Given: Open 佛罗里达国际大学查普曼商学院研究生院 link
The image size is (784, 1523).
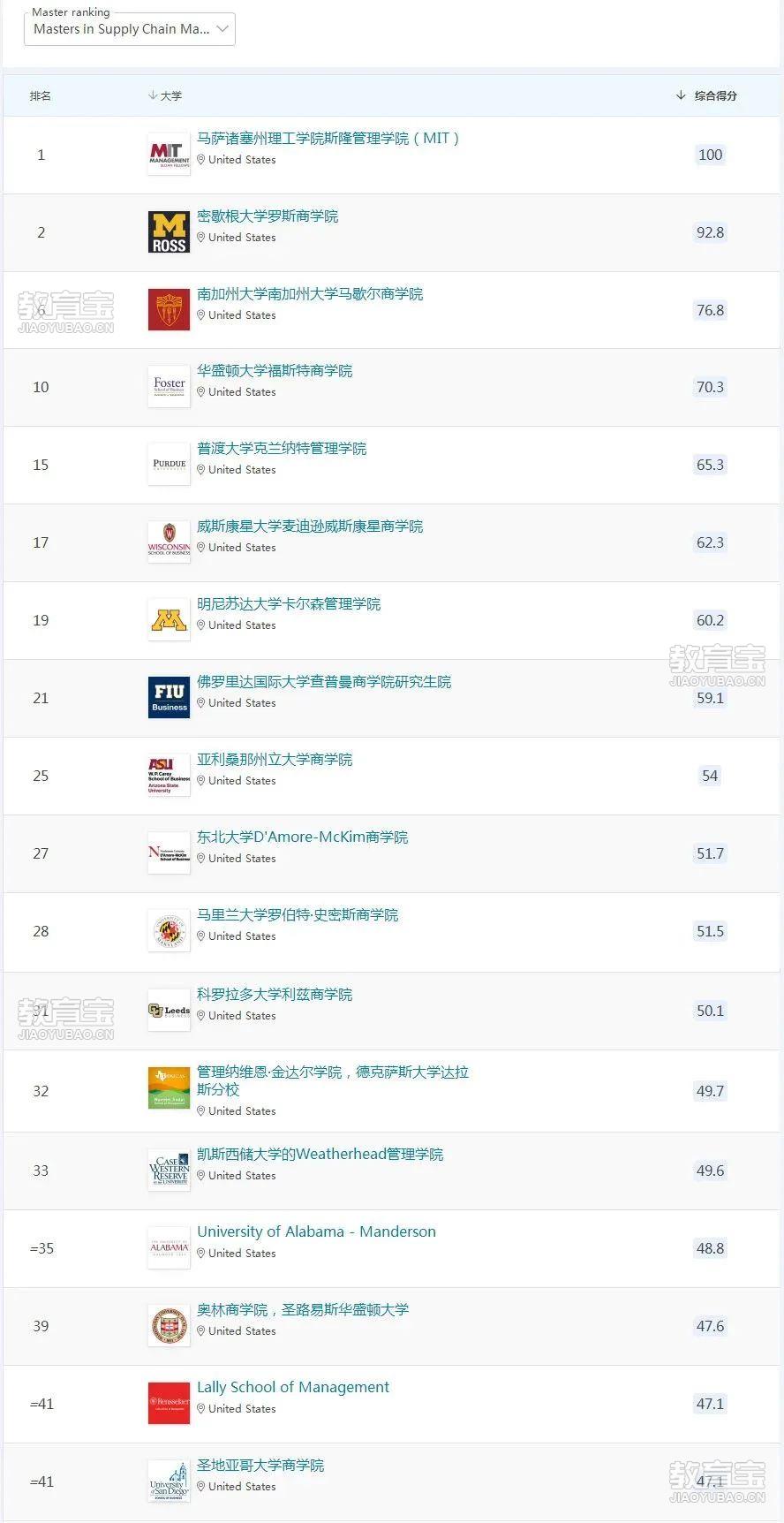Looking at the screenshot, I should point(324,682).
